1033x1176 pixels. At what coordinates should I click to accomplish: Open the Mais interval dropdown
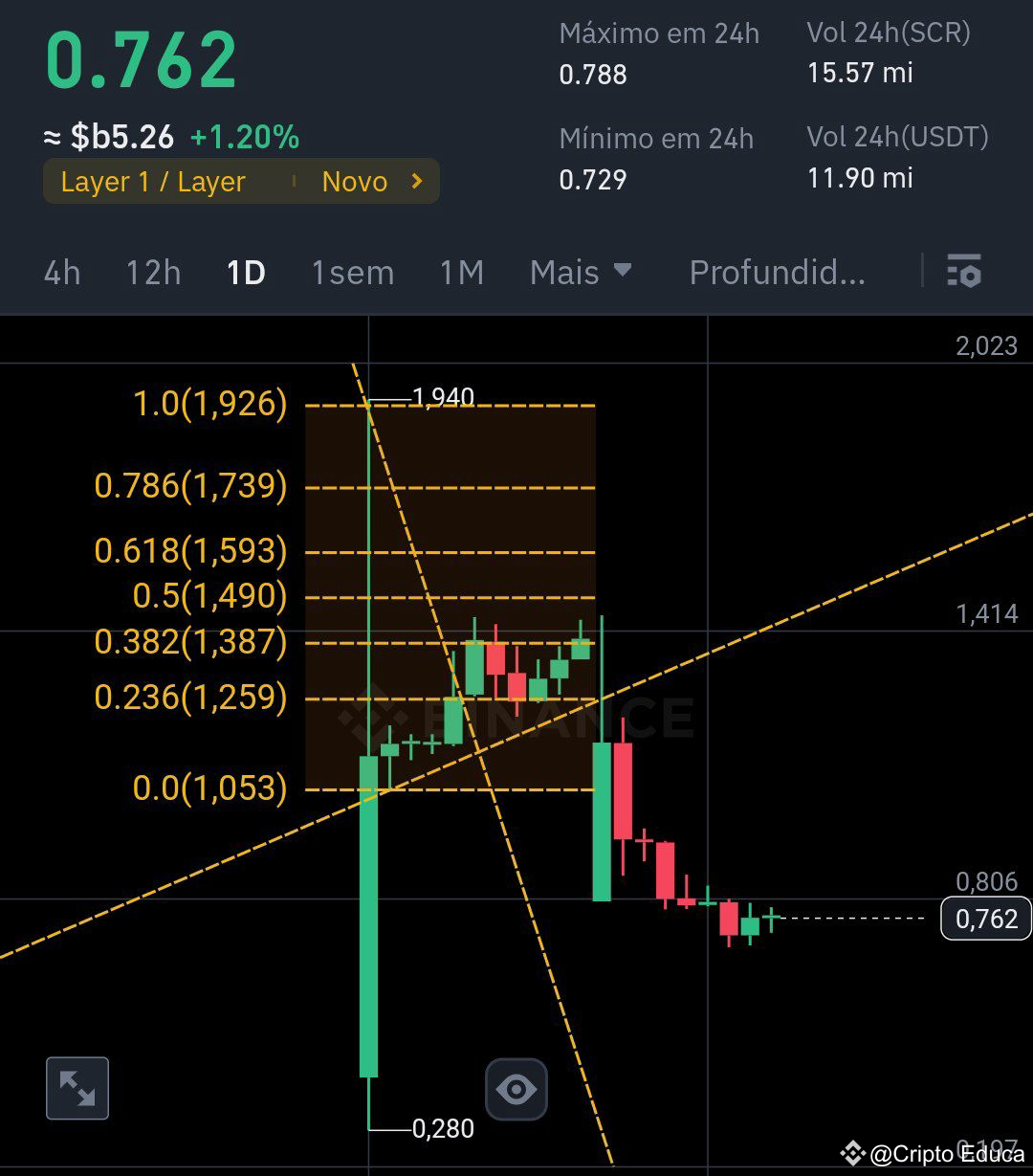coord(581,273)
